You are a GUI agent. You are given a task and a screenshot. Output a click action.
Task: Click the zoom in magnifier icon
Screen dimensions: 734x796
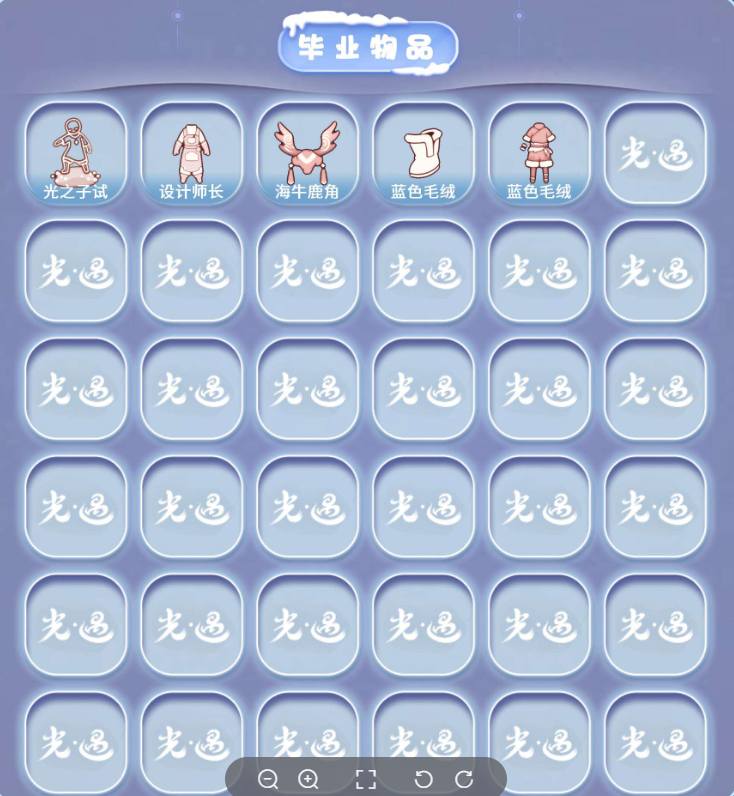309,777
